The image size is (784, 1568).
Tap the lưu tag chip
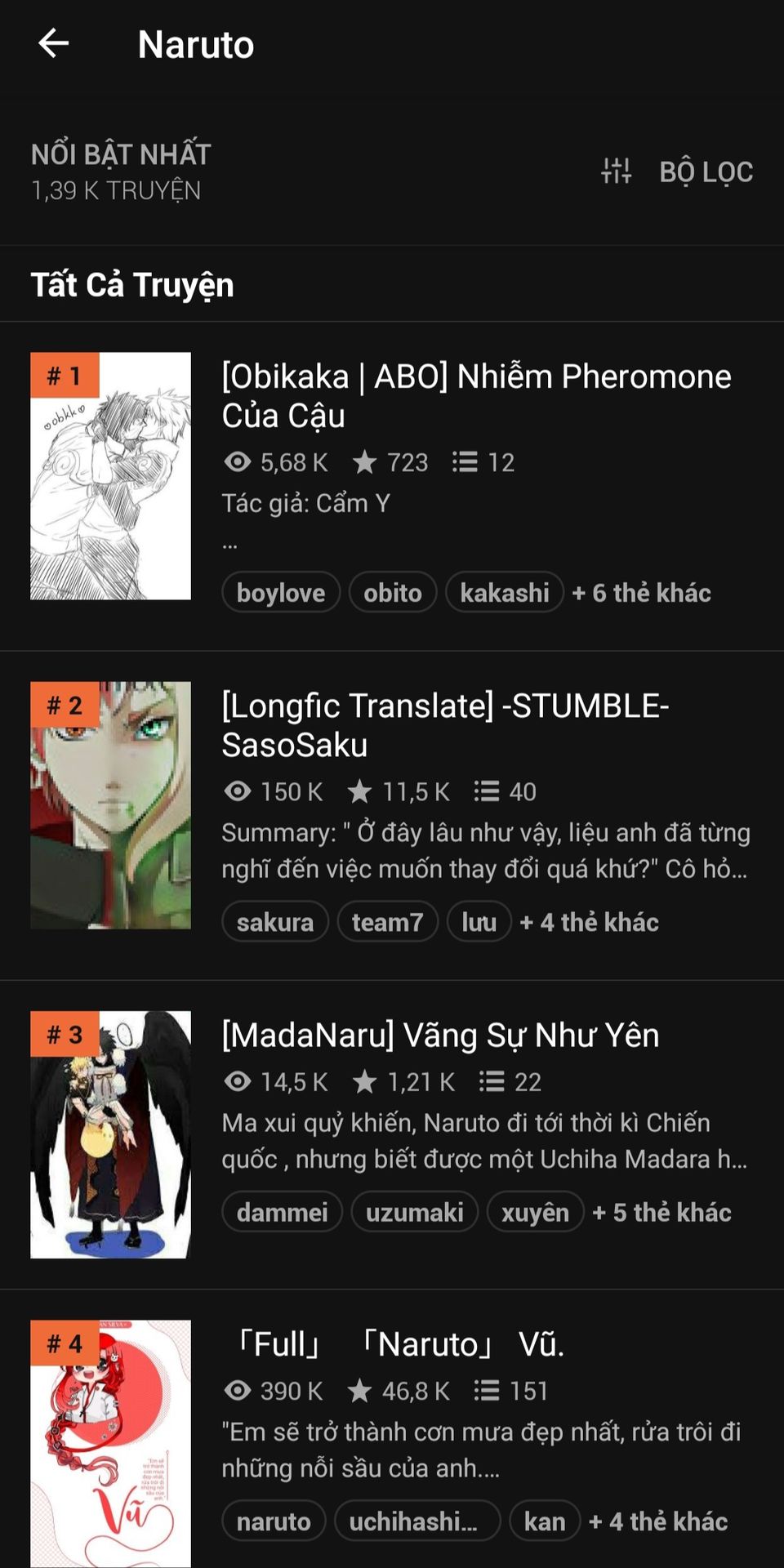point(479,922)
